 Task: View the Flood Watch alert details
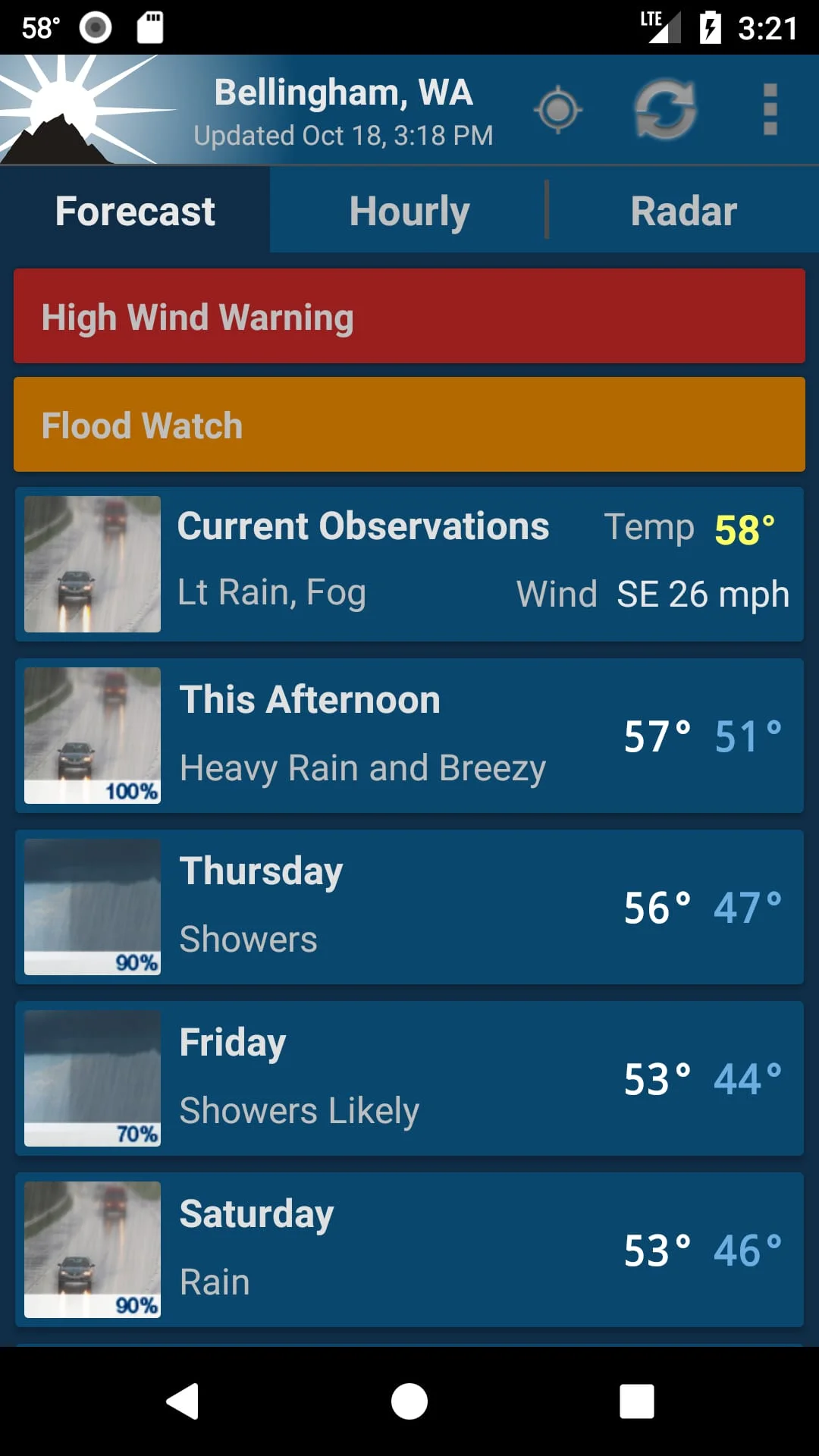[409, 425]
